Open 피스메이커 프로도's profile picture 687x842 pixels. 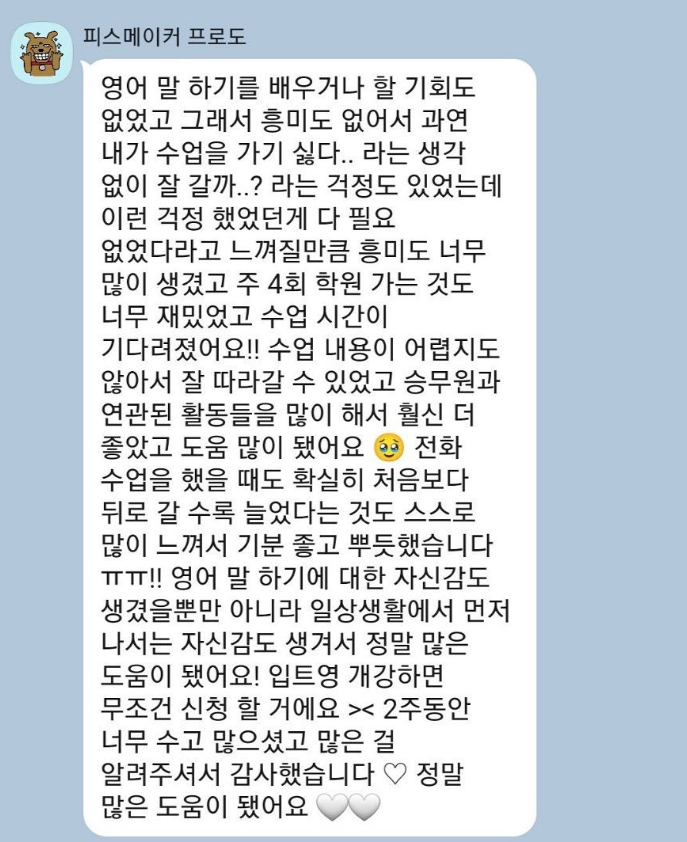point(42,52)
